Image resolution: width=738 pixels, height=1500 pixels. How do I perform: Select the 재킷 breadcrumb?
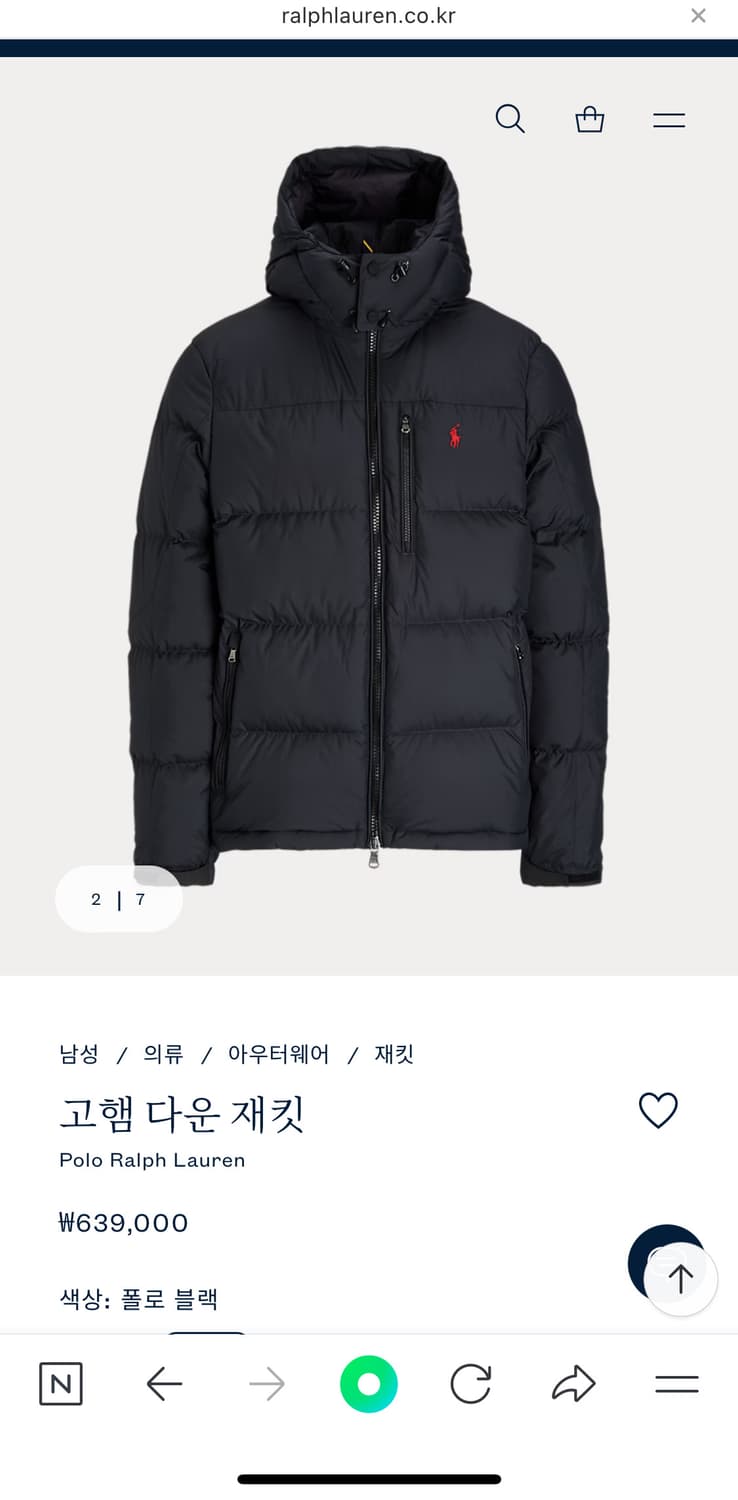[x=393, y=1054]
